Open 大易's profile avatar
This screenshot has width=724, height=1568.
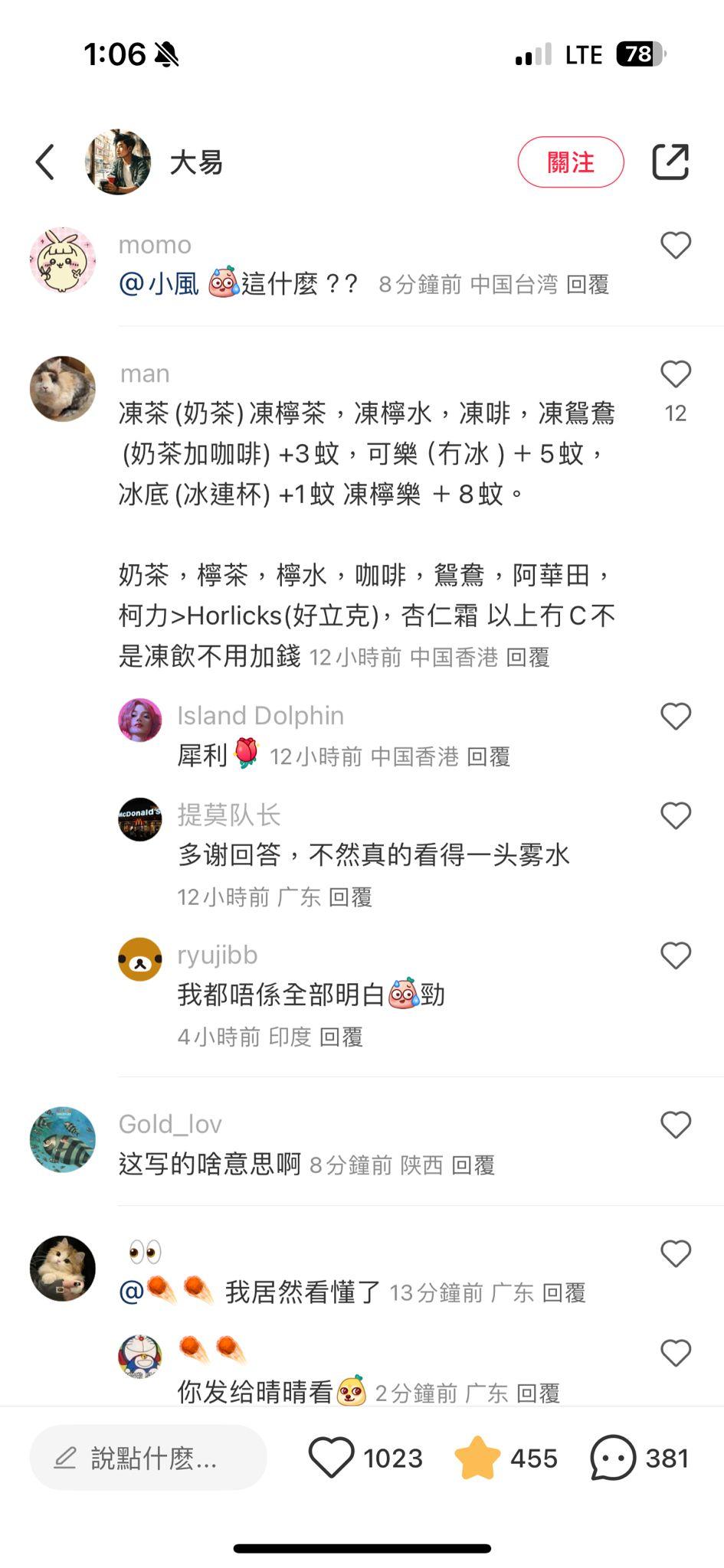pos(117,162)
